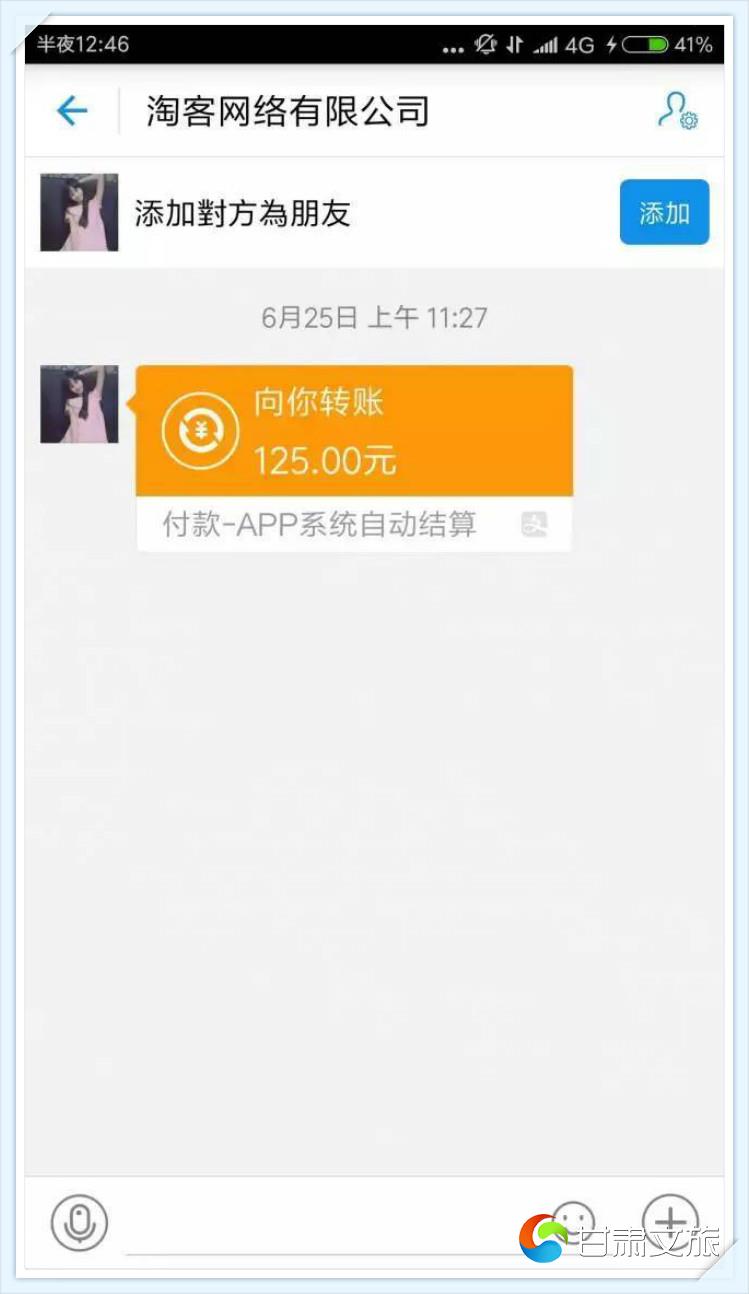Open chat contact settings icon
749x1294 pixels.
677,111
